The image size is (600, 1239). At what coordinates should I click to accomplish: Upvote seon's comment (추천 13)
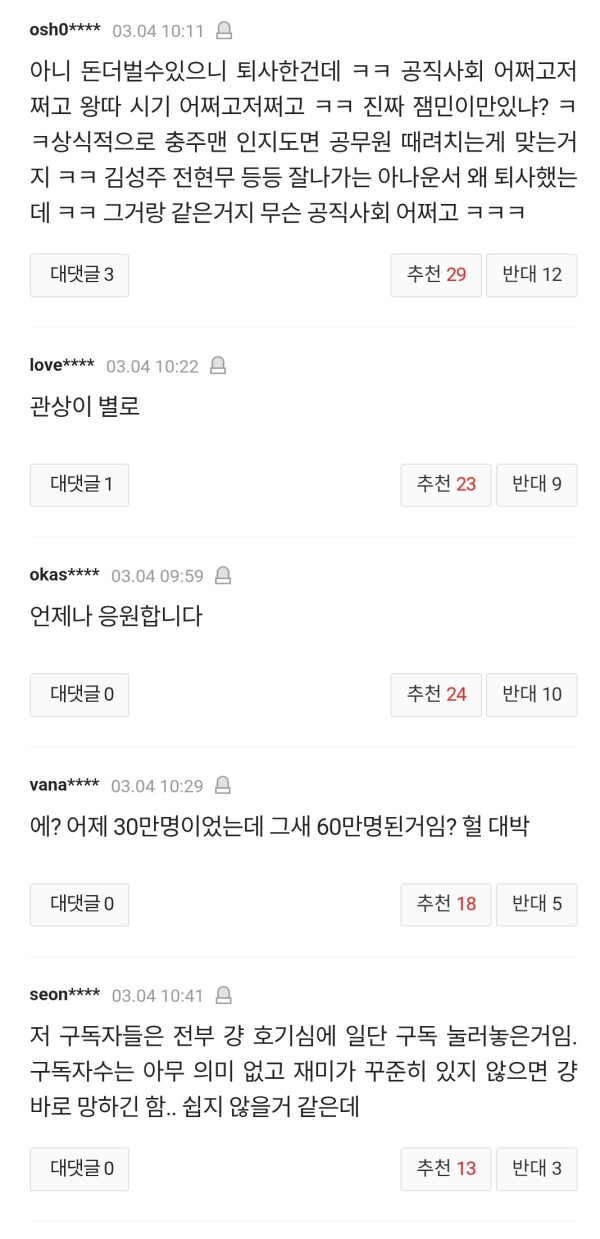click(446, 1168)
